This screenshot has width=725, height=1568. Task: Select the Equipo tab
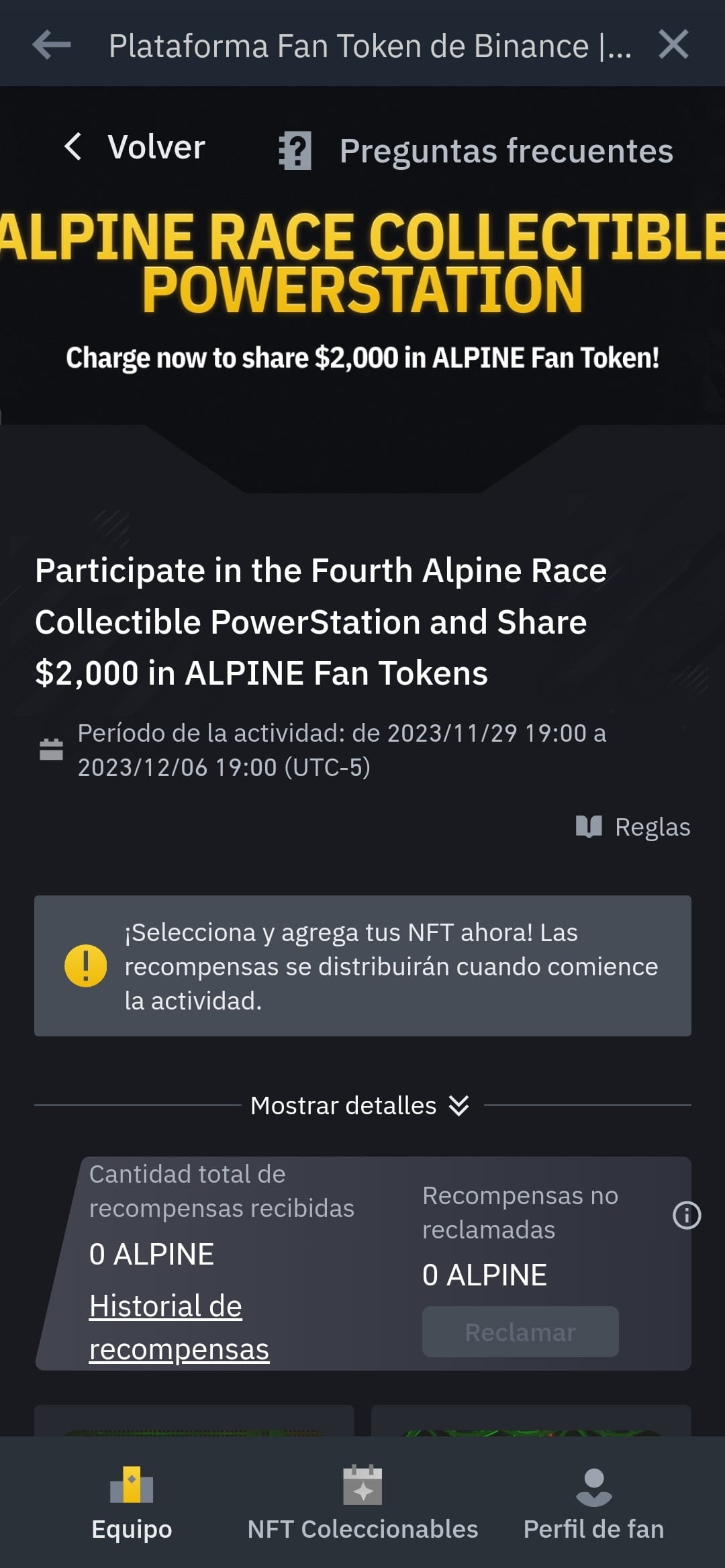point(132,1504)
